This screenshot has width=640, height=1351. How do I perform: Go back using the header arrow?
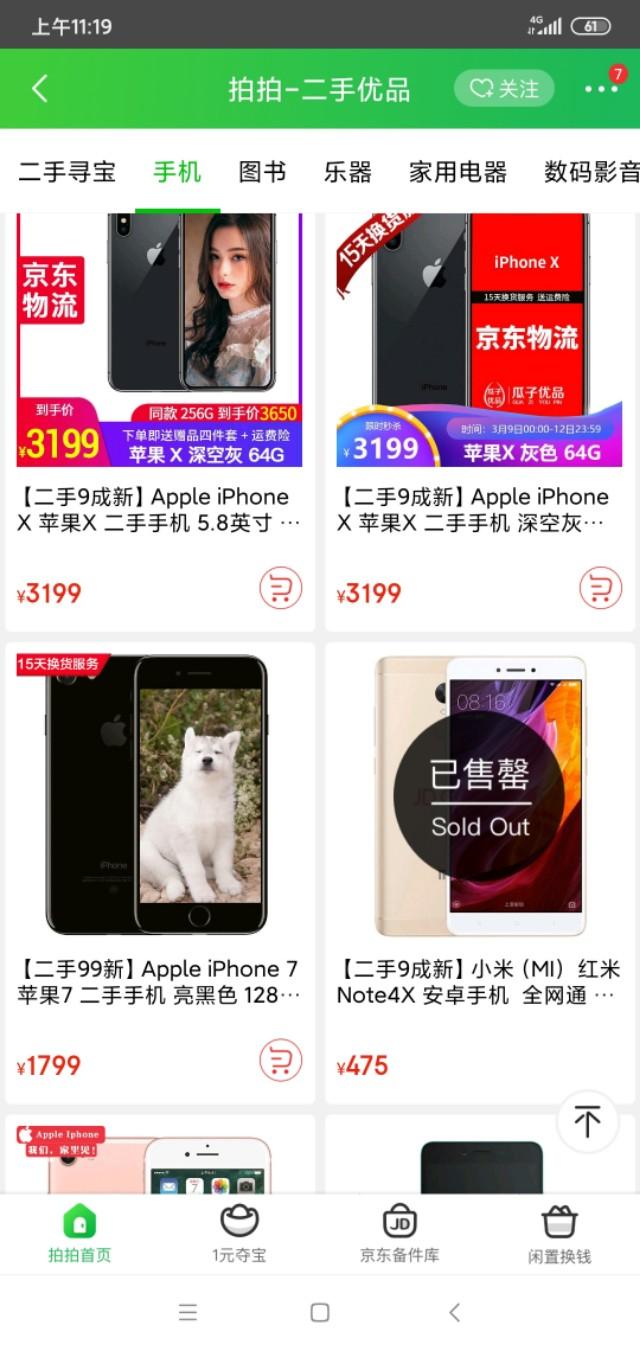point(40,89)
